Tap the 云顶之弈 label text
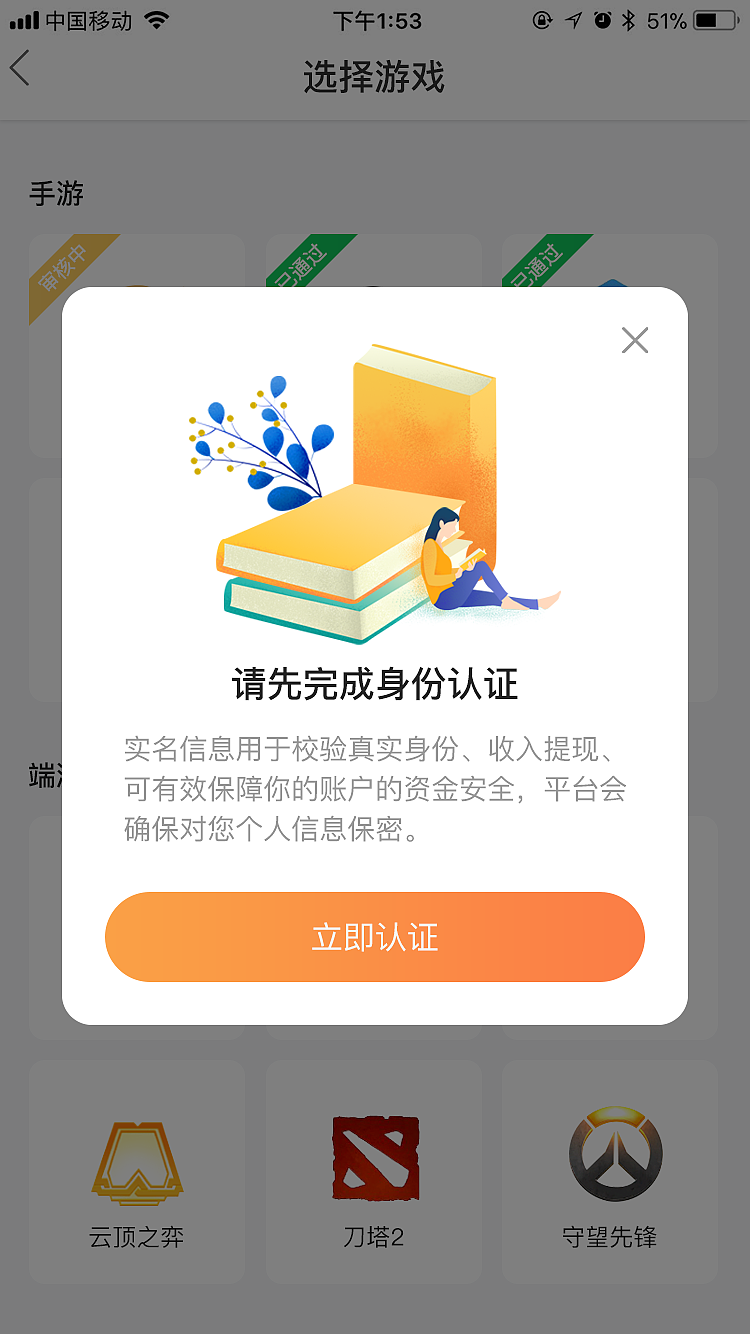 click(x=137, y=1238)
